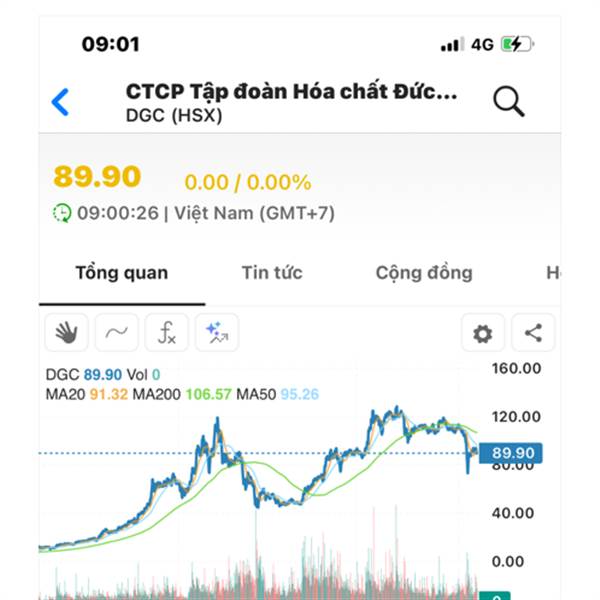Open the Cộng đồng tab
The width and height of the screenshot is (600, 600).
(424, 273)
